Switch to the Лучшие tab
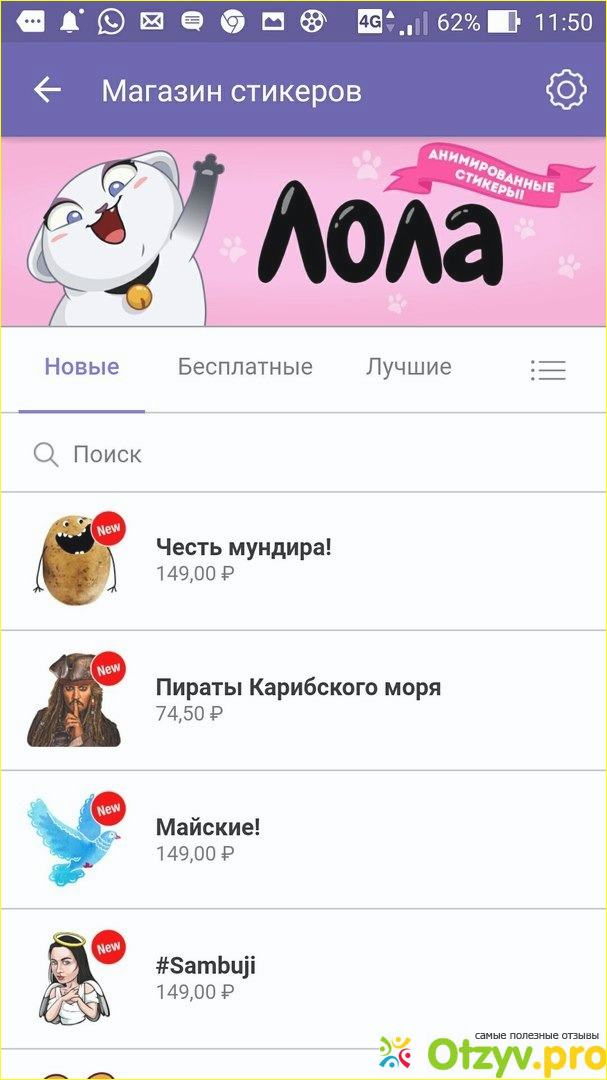Viewport: 607px width, 1080px height. (408, 367)
